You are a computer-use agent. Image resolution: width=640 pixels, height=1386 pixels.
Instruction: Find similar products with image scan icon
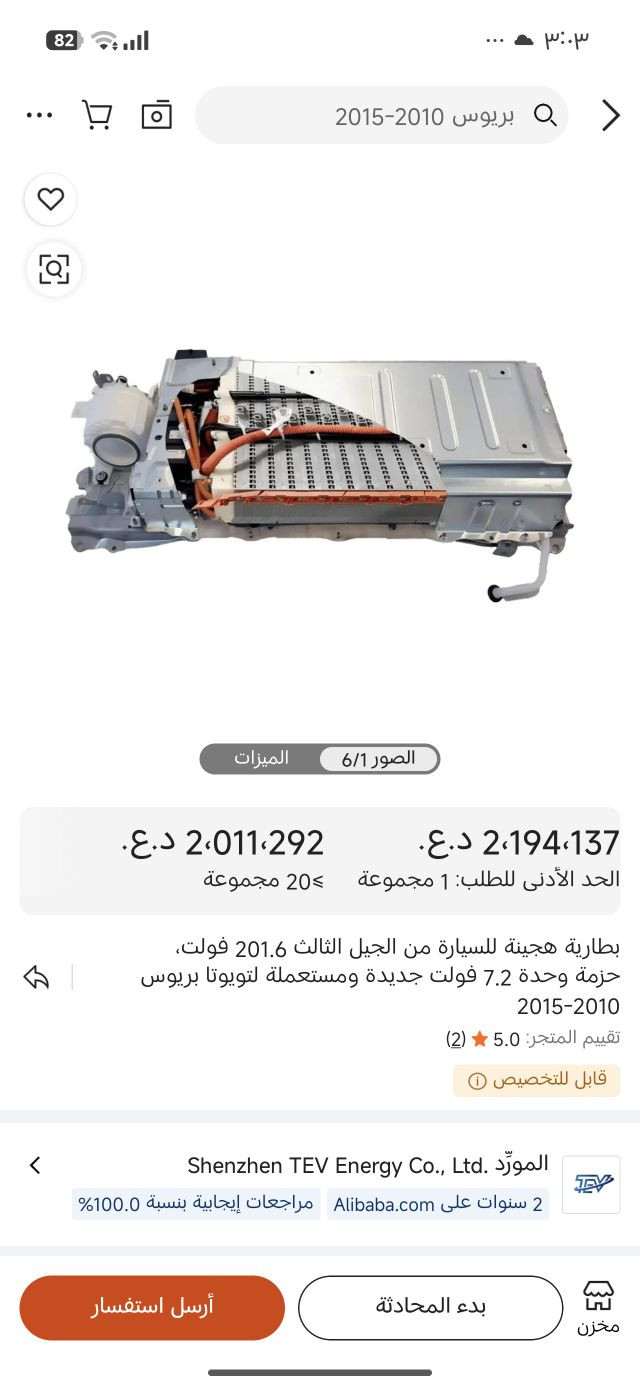(x=53, y=269)
